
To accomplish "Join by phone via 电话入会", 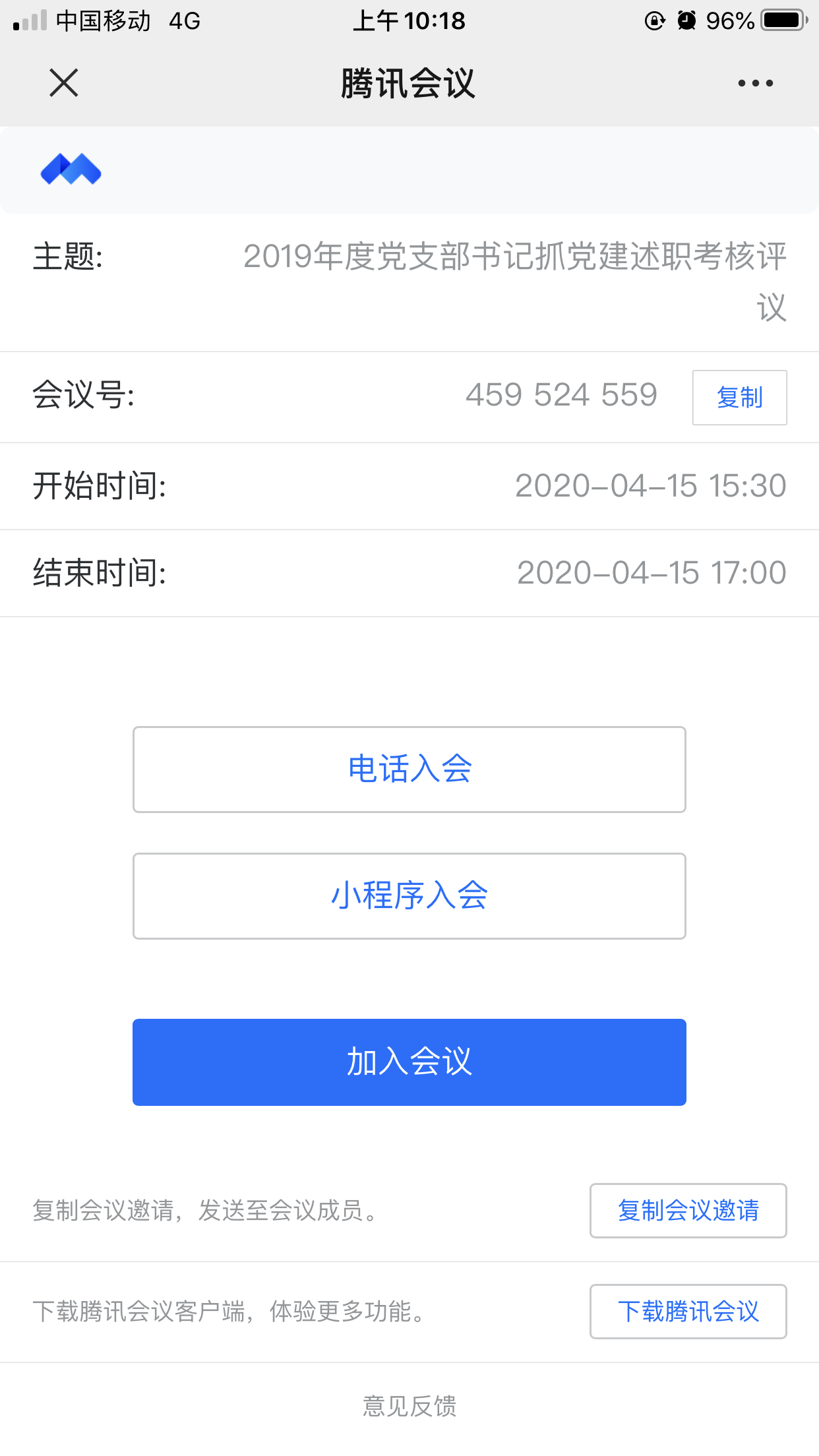I will (409, 770).
